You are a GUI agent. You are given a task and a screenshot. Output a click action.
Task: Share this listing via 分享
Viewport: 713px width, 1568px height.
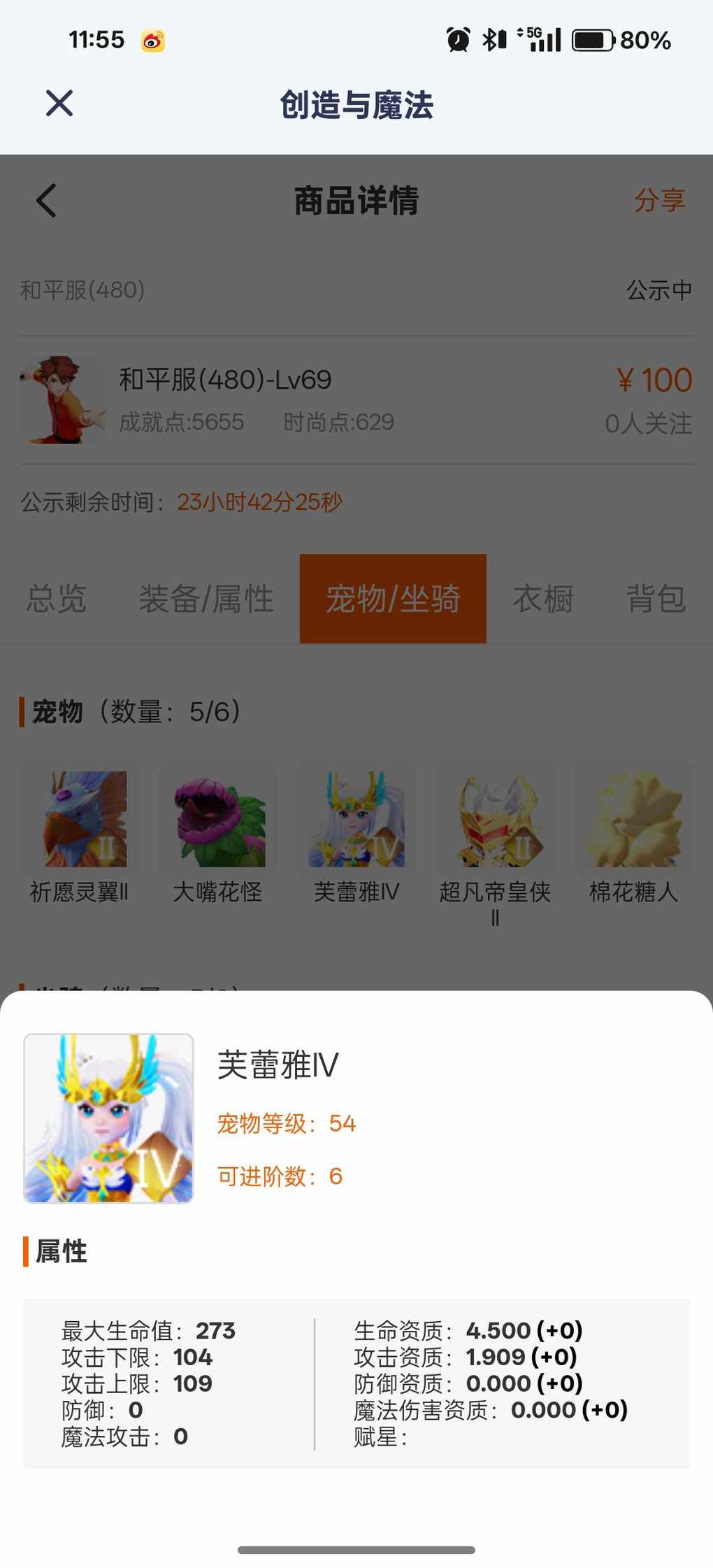pyautogui.click(x=659, y=200)
